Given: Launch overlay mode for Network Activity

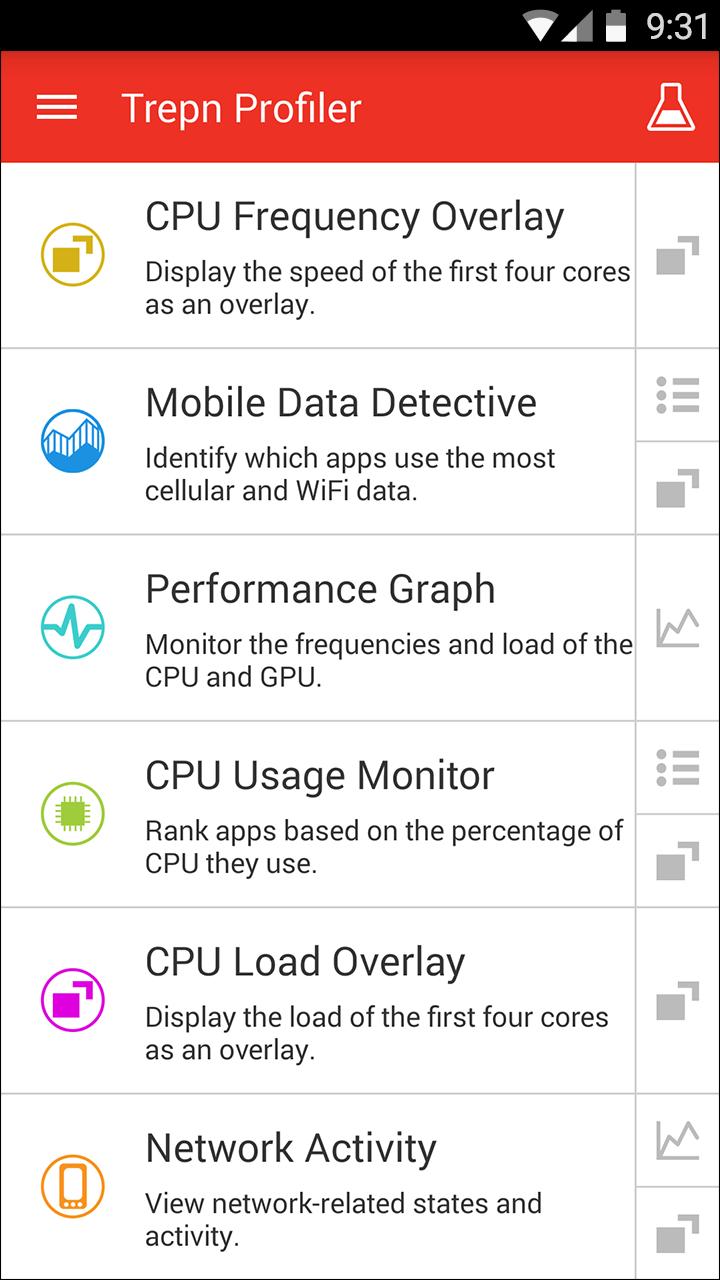Looking at the screenshot, I should coord(677,1233).
